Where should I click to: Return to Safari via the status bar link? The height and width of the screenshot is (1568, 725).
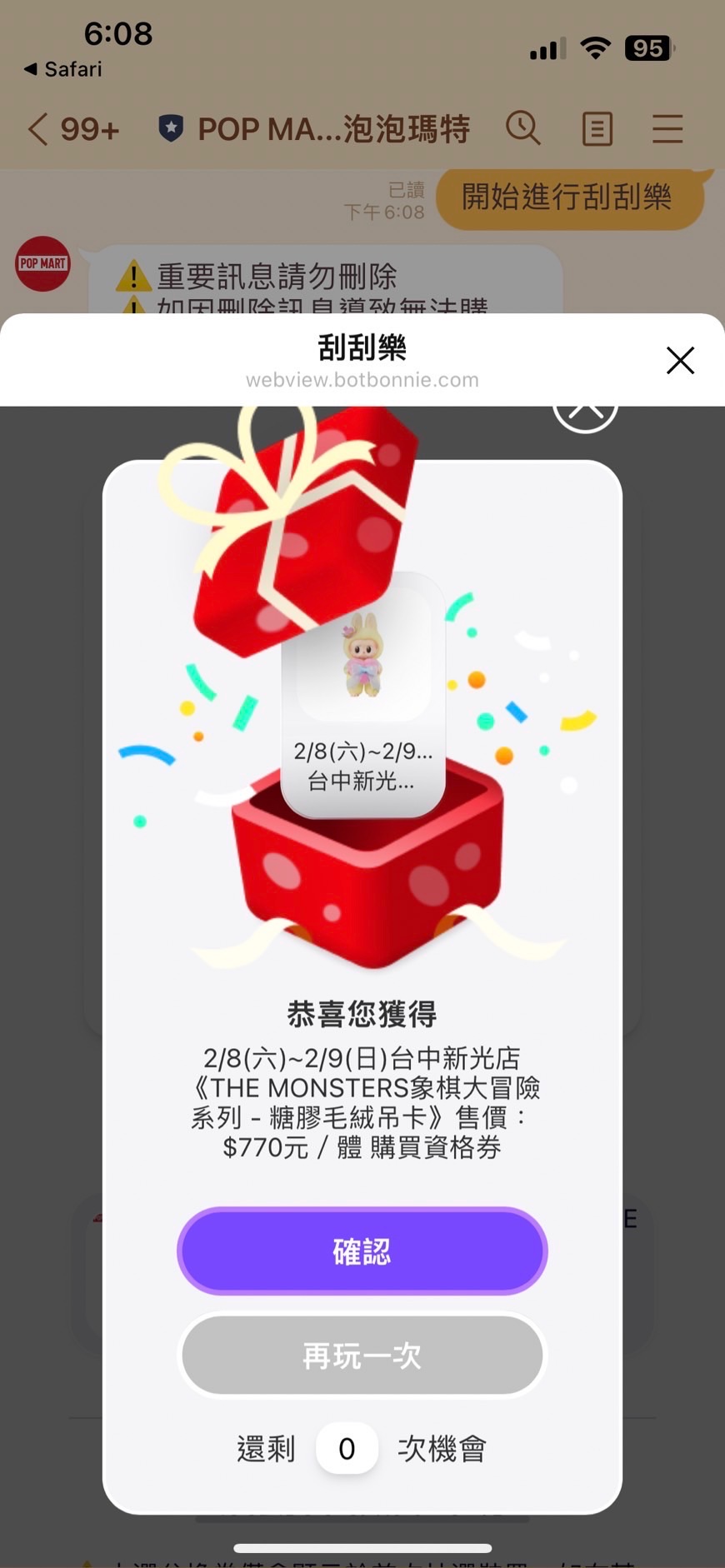coord(63,69)
